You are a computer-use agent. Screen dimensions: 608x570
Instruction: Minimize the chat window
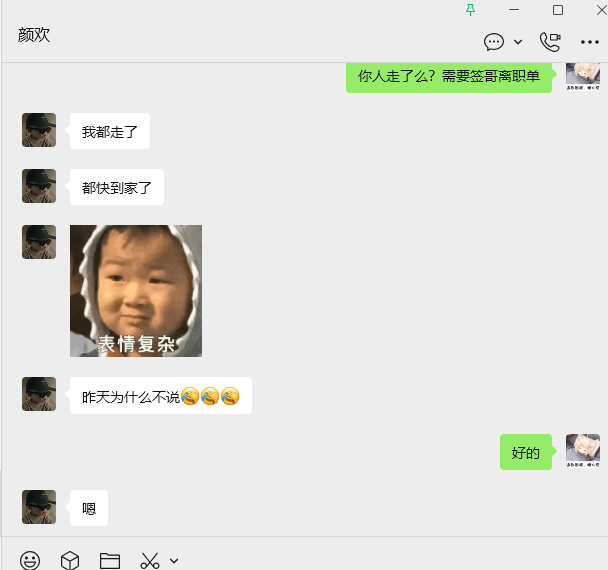coord(514,9)
